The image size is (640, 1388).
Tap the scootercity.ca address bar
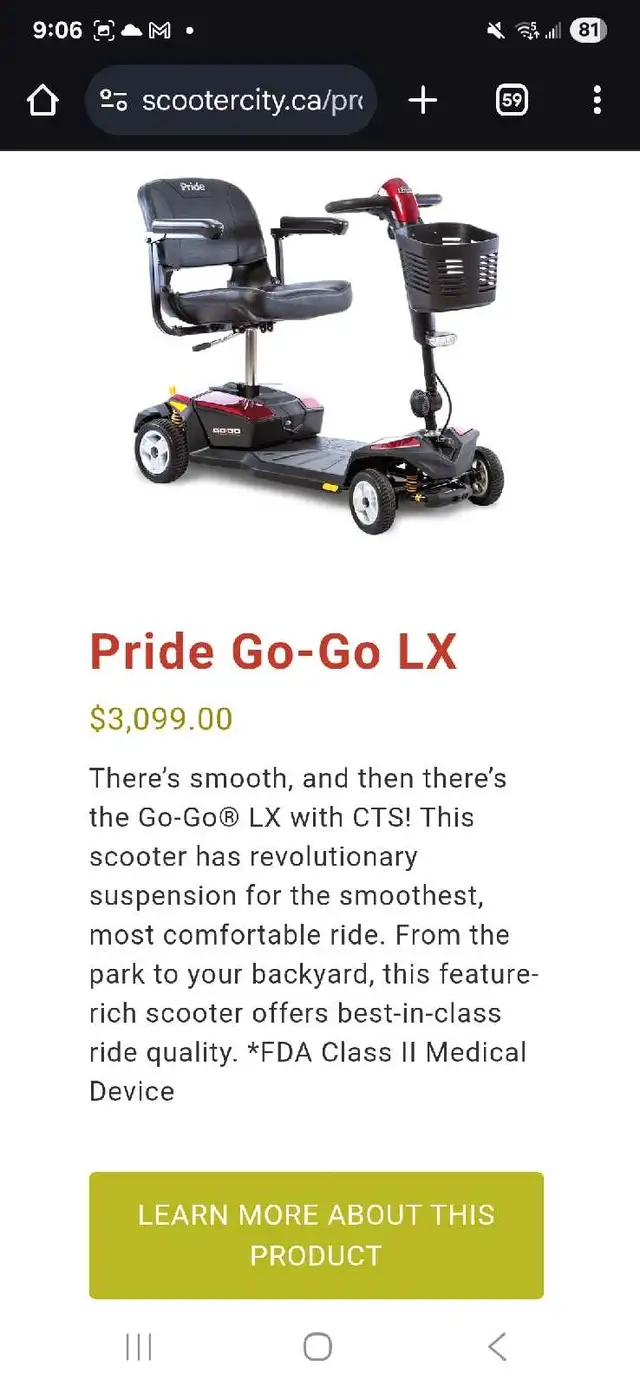(x=231, y=100)
